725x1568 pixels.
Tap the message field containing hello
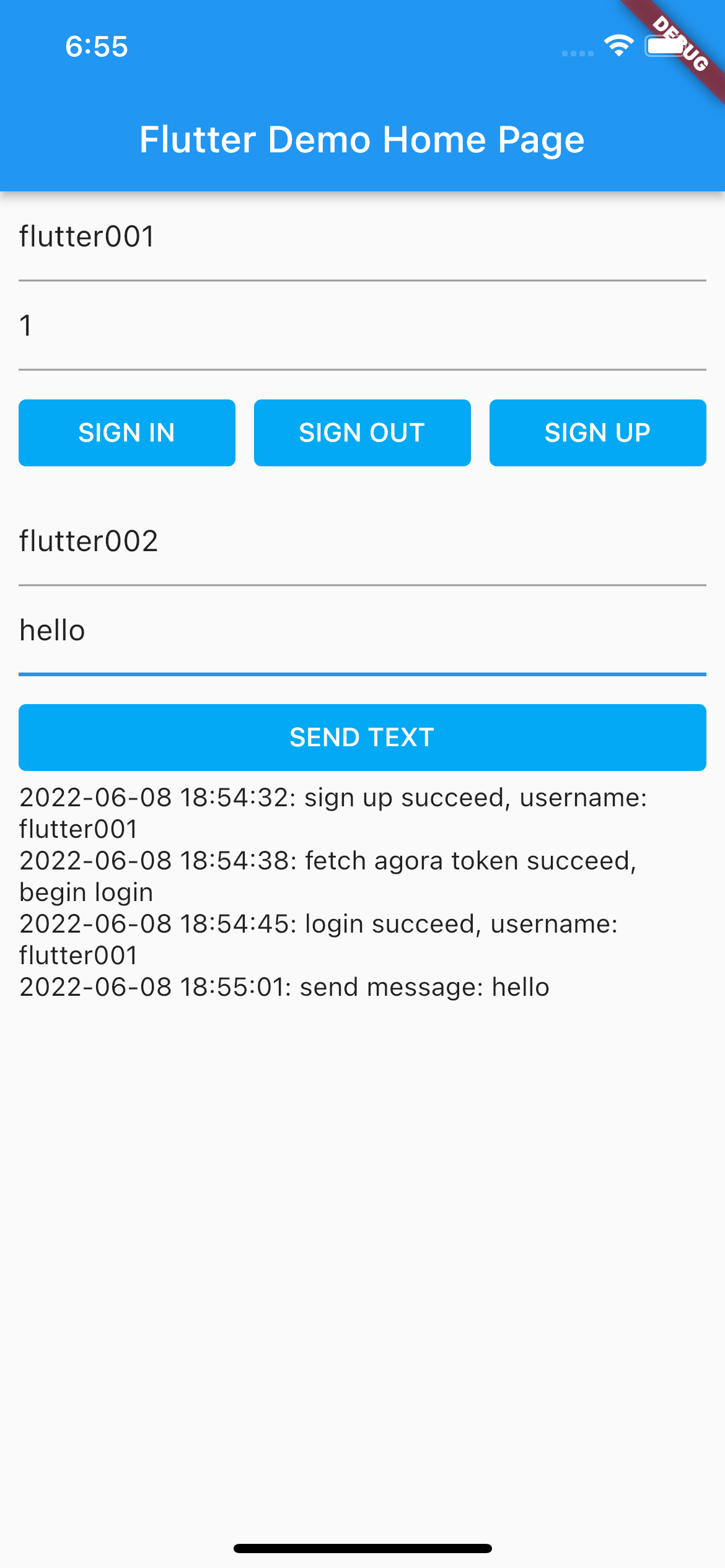coord(362,631)
